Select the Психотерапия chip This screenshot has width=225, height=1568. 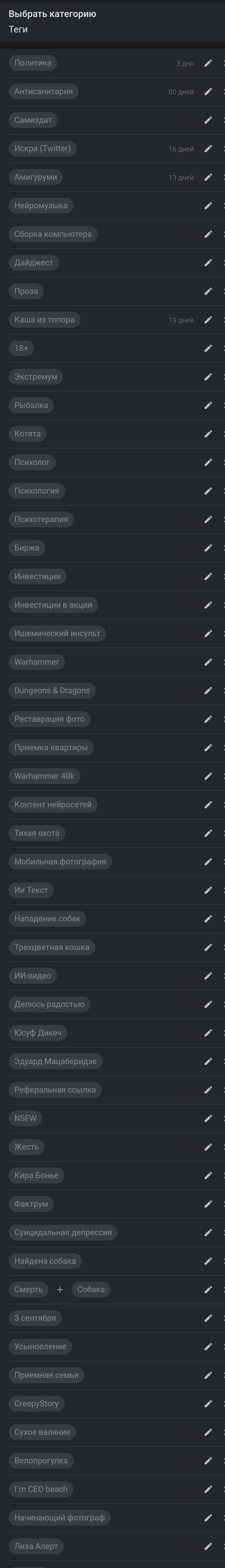41,519
